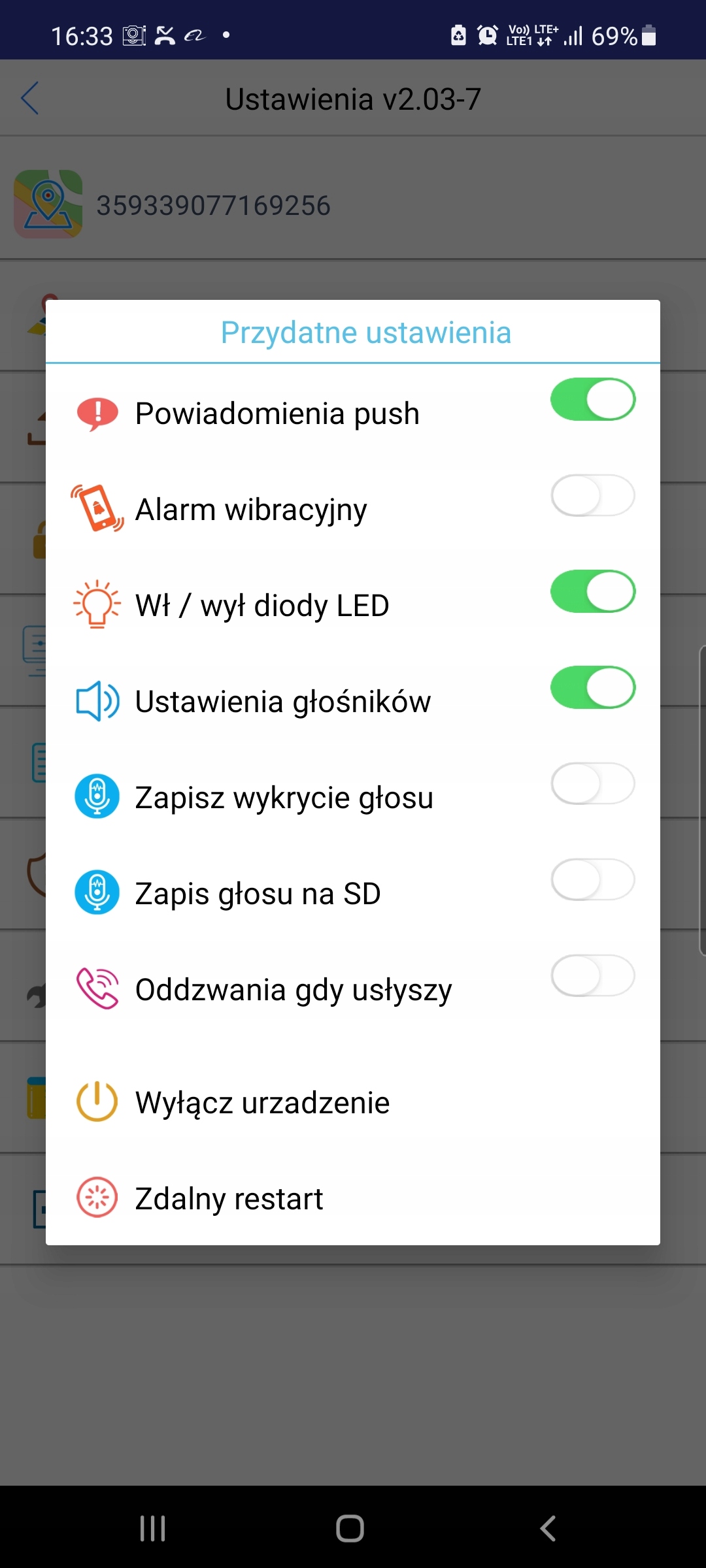The height and width of the screenshot is (1568, 706).
Task: Switch on Oddzwania gdy usłyszy
Action: coord(592,975)
